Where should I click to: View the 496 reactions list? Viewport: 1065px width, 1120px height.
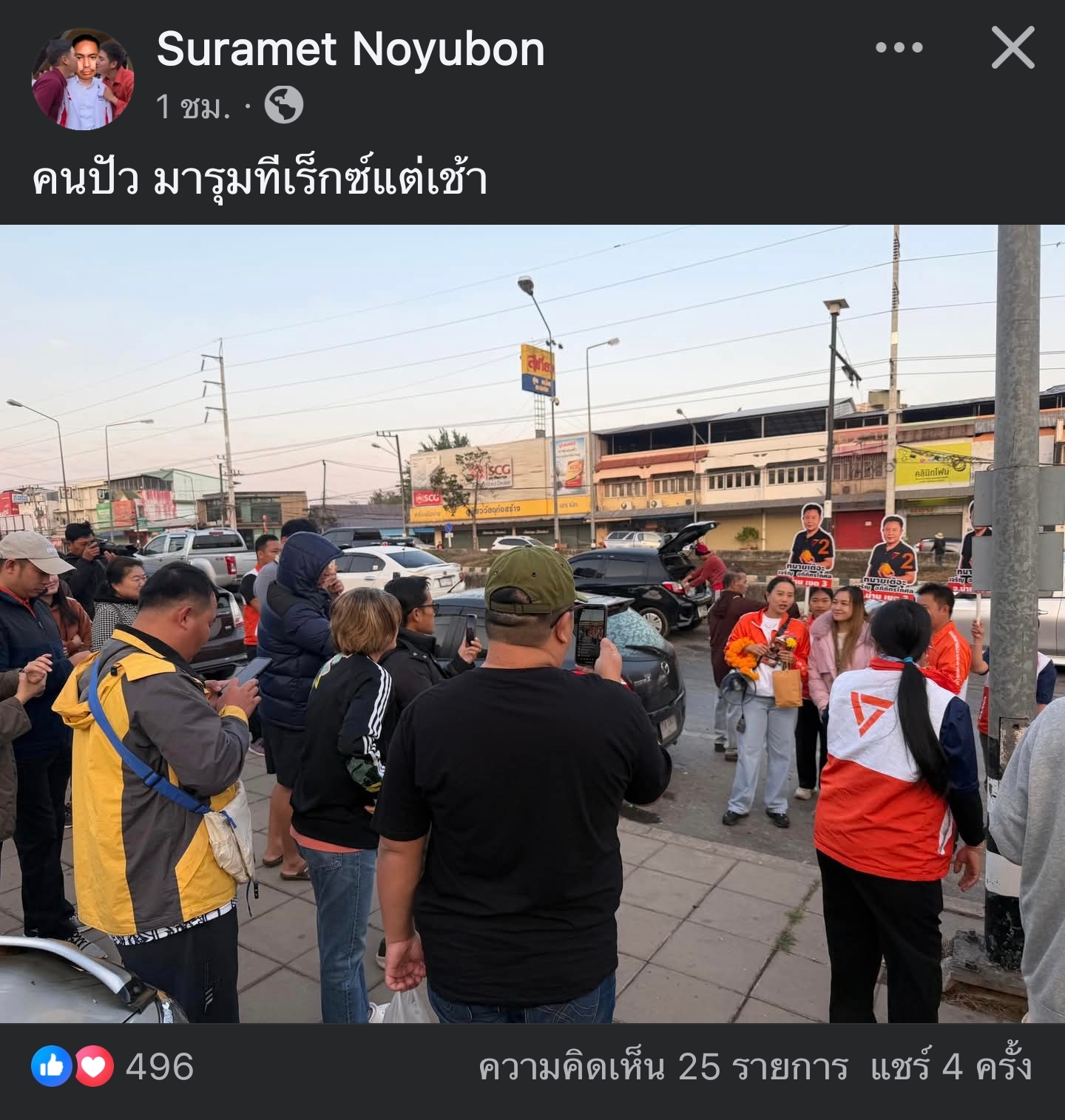(x=112, y=1067)
